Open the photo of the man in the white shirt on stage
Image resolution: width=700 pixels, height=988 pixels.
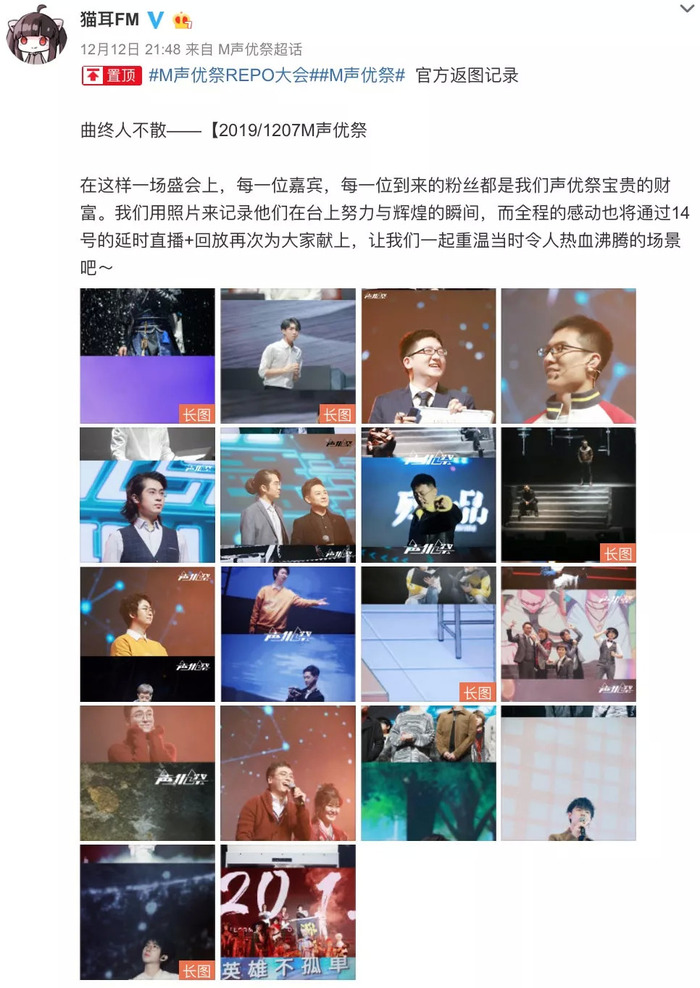[x=288, y=356]
